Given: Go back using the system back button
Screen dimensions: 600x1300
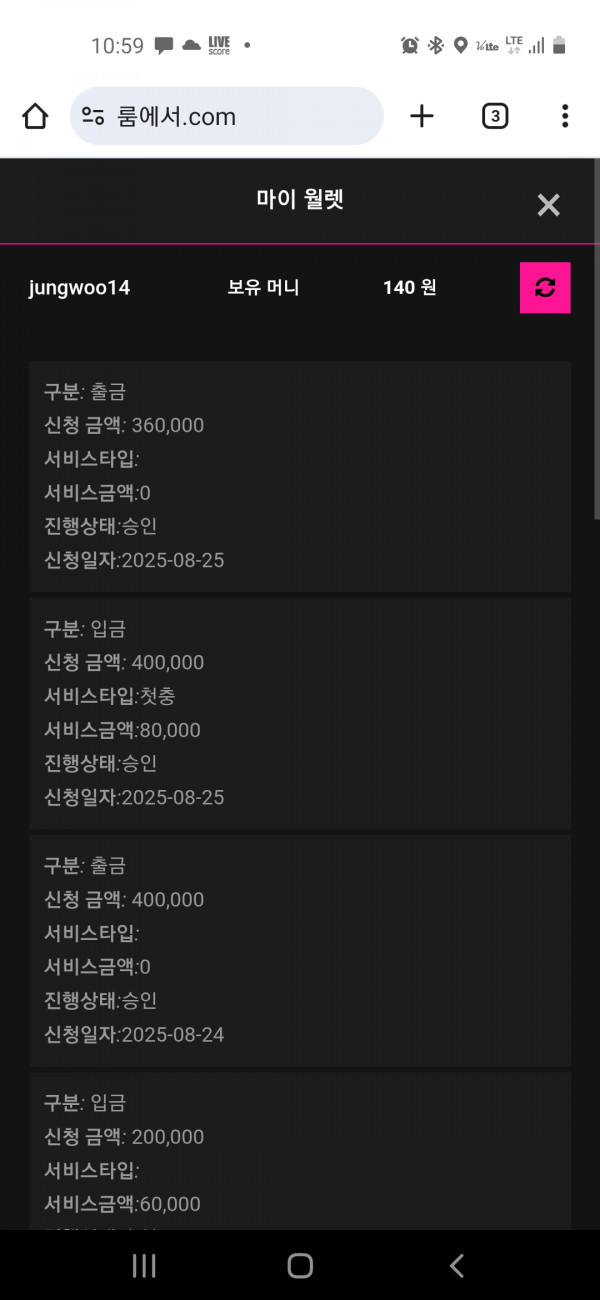Looking at the screenshot, I should pyautogui.click(x=457, y=1266).
